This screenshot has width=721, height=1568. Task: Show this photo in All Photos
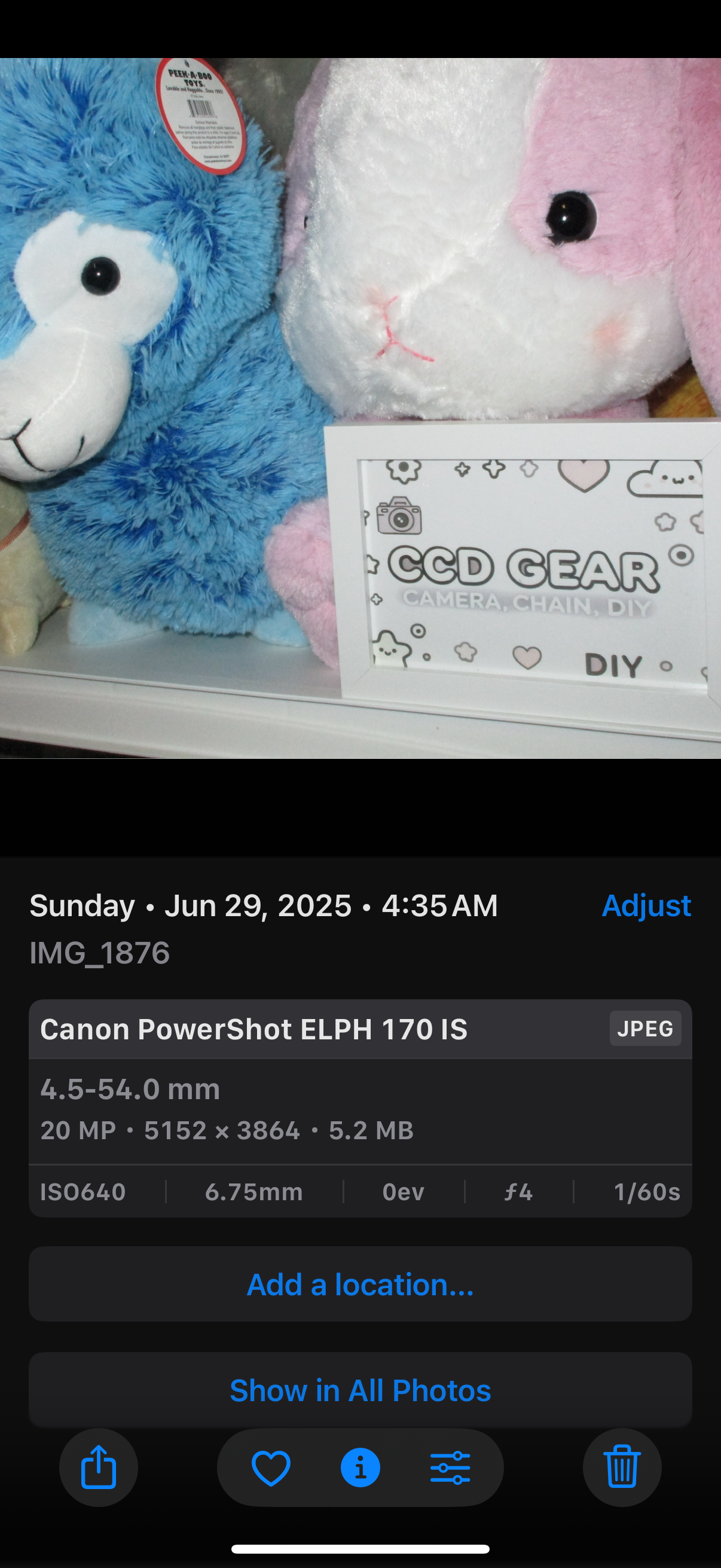click(360, 1390)
